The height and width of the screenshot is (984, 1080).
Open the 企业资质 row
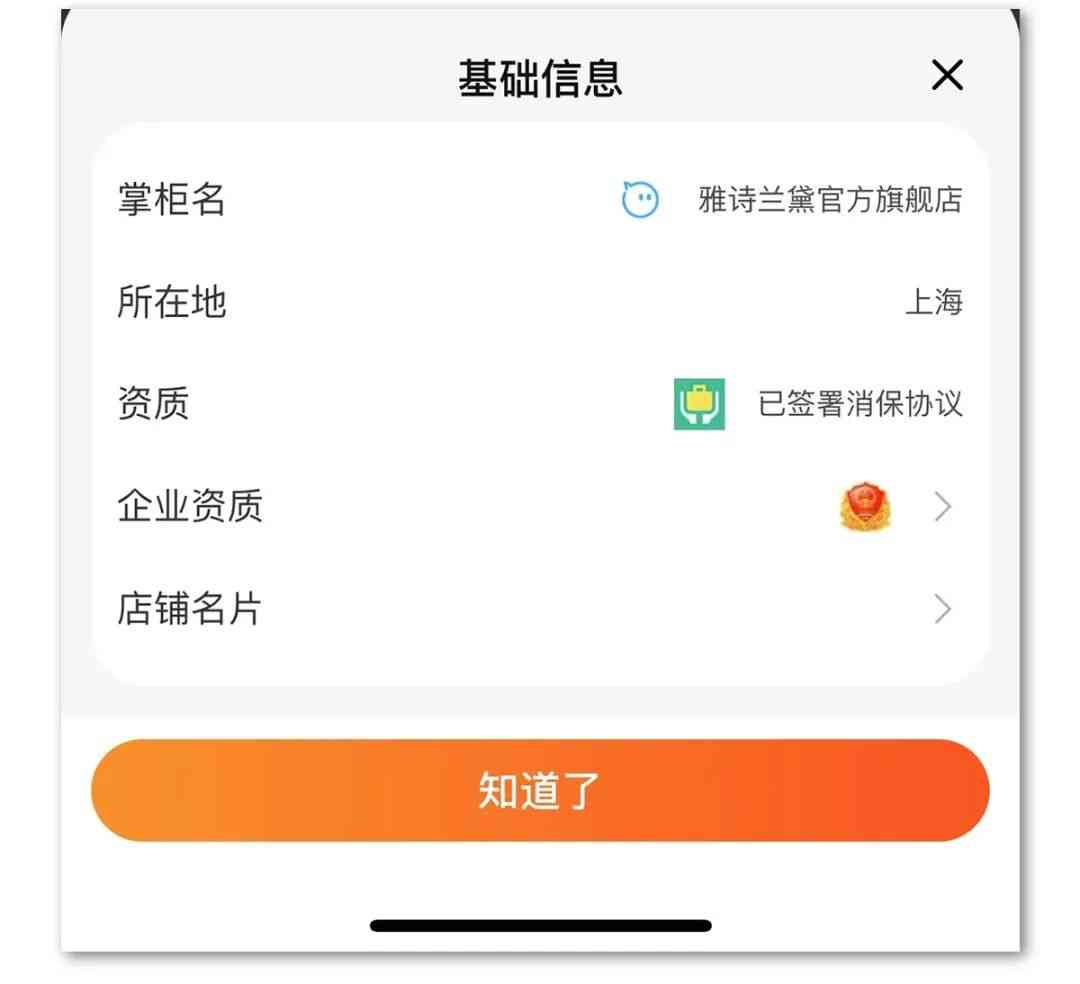(x=540, y=507)
